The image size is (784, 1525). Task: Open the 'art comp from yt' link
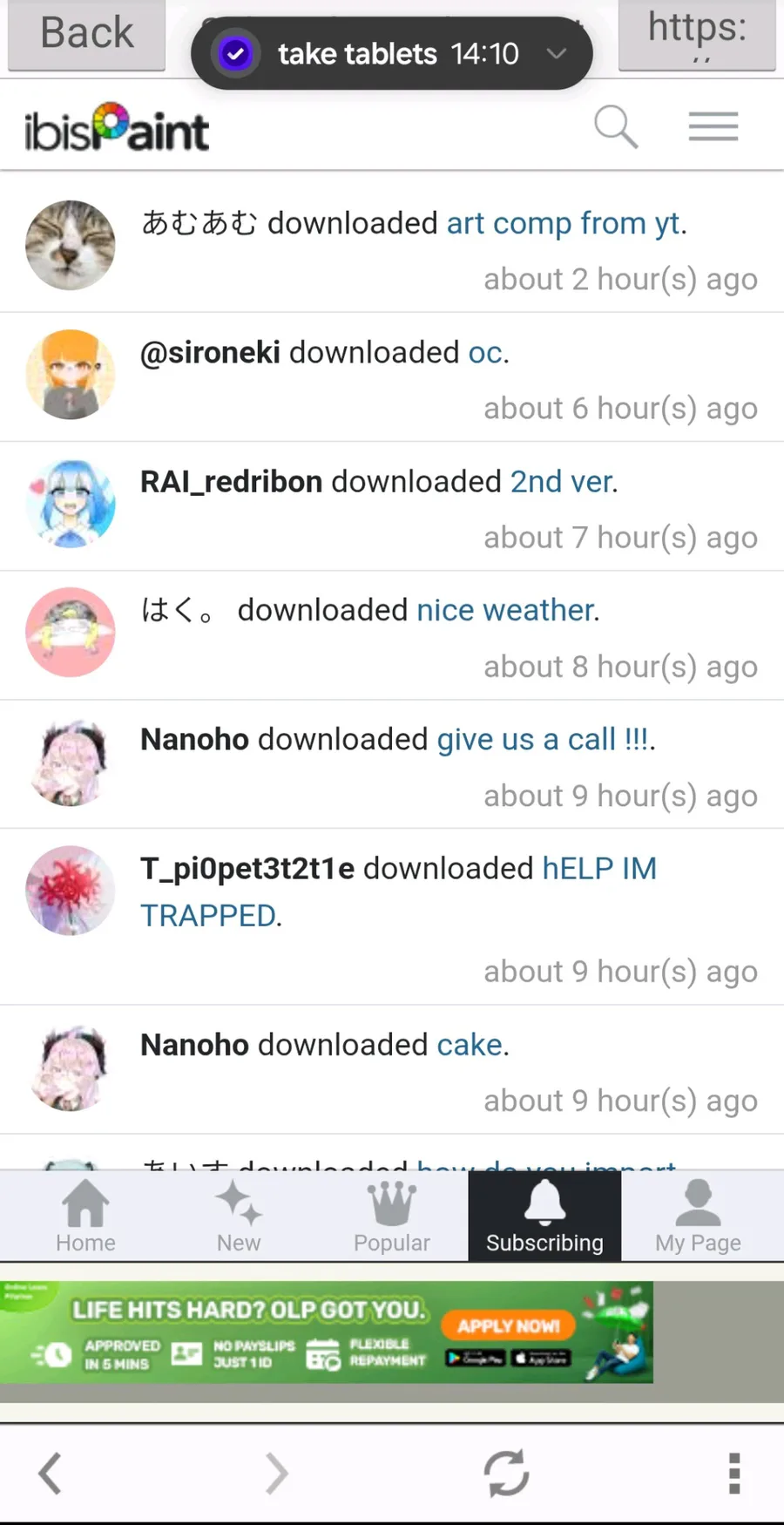pos(565,224)
